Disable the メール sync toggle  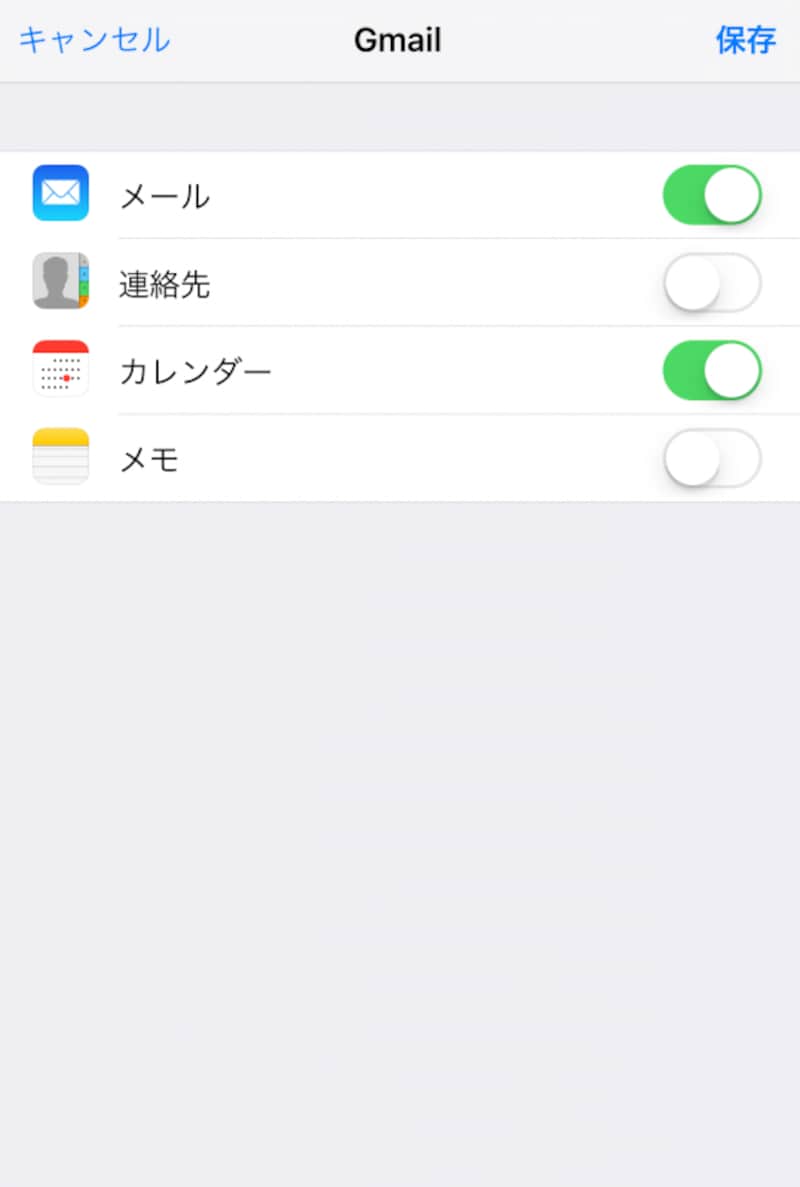point(712,194)
